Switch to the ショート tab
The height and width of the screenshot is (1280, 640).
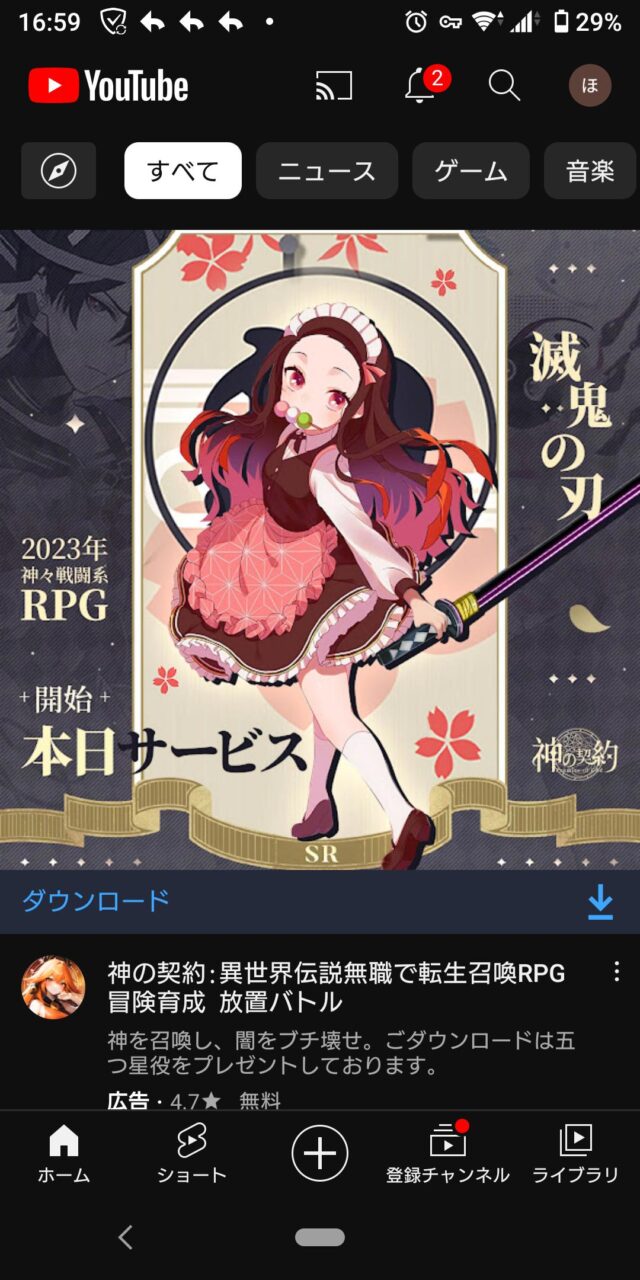pos(191,1153)
